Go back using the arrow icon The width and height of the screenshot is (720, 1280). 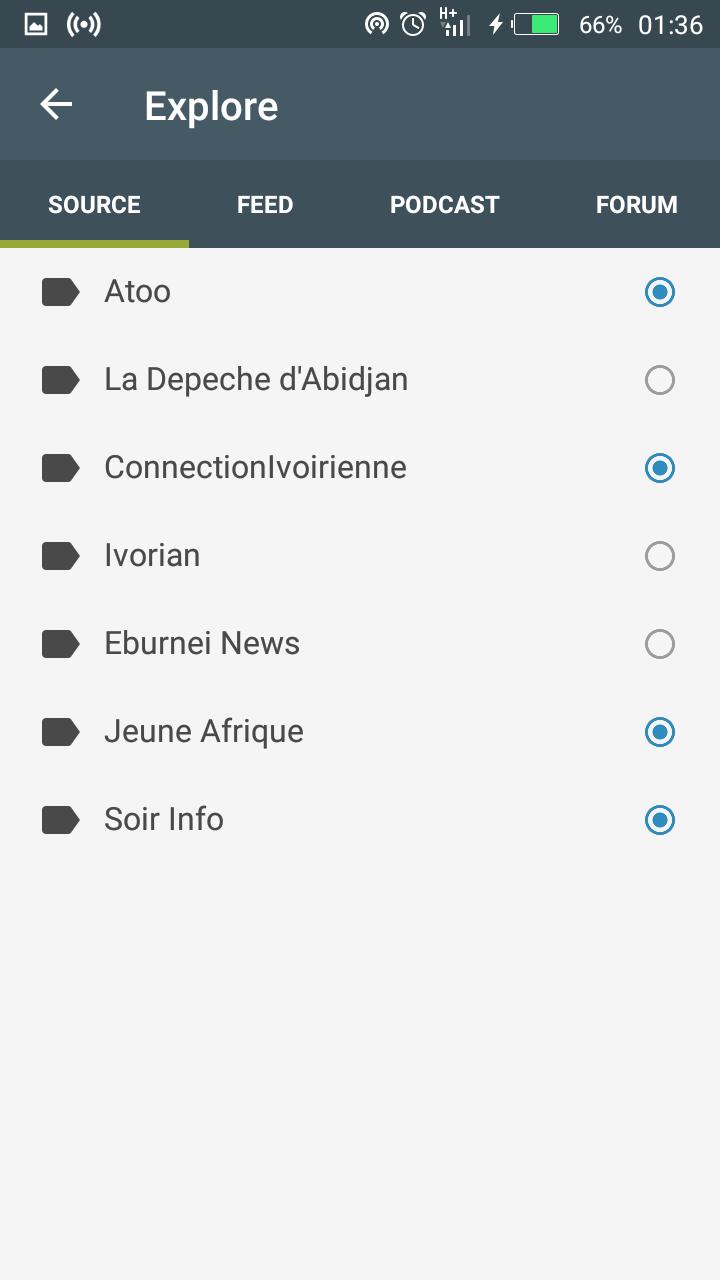56,104
